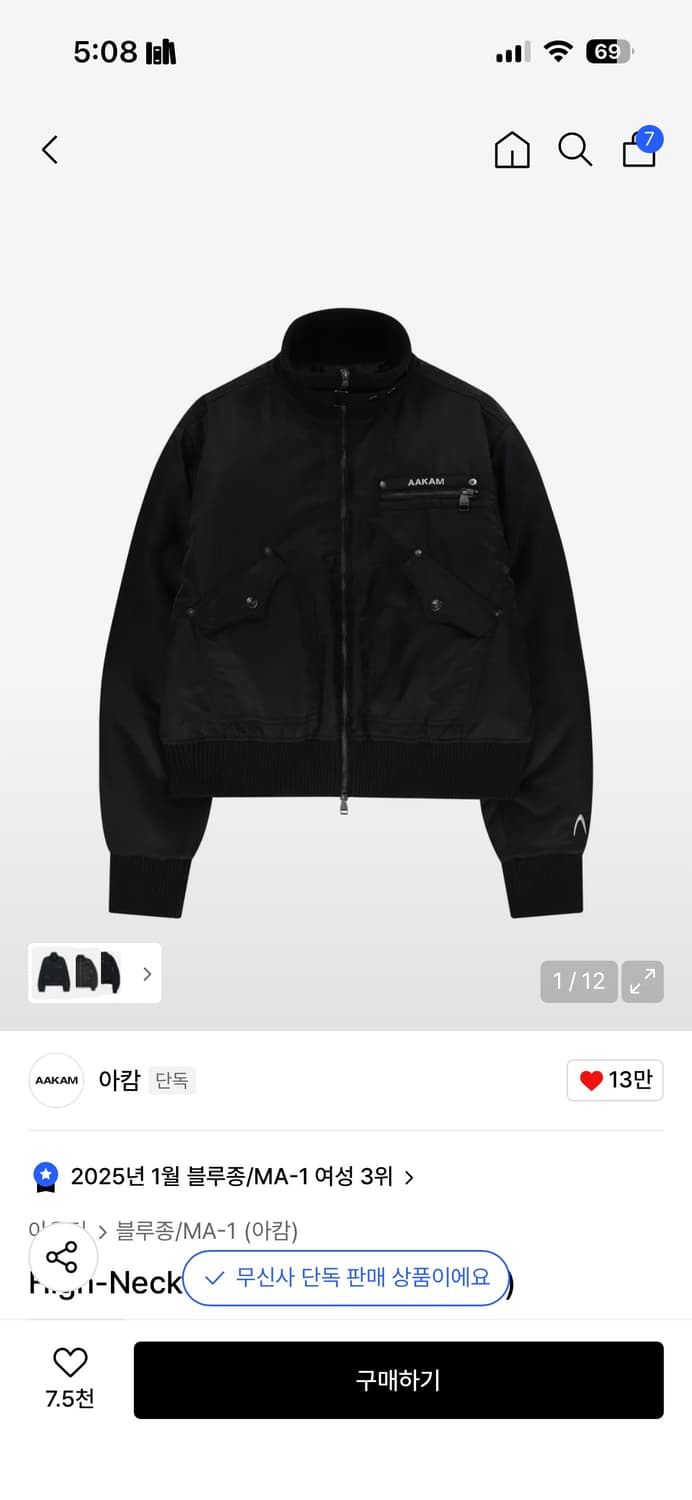Expand product image to full screen
Viewport: 692px width, 1500px height.
coord(642,981)
